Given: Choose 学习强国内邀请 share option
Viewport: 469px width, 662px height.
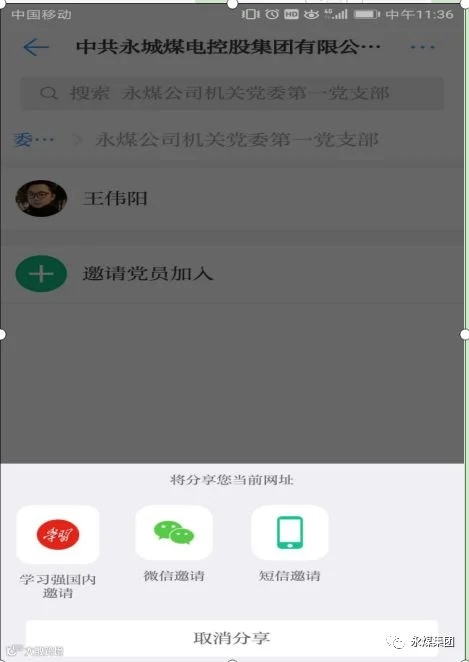Looking at the screenshot, I should pyautogui.click(x=57, y=552).
